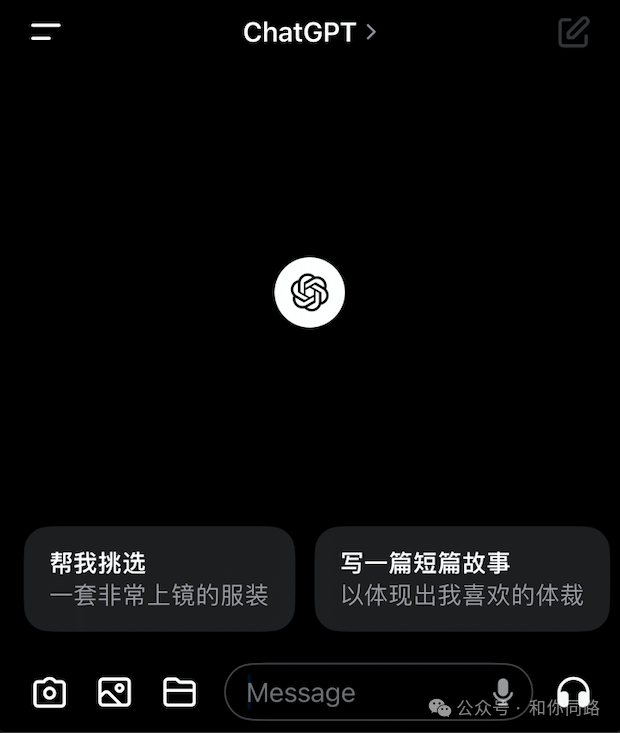The height and width of the screenshot is (733, 620).
Task: Tap the microphone for voice dictation
Action: pyautogui.click(x=503, y=691)
